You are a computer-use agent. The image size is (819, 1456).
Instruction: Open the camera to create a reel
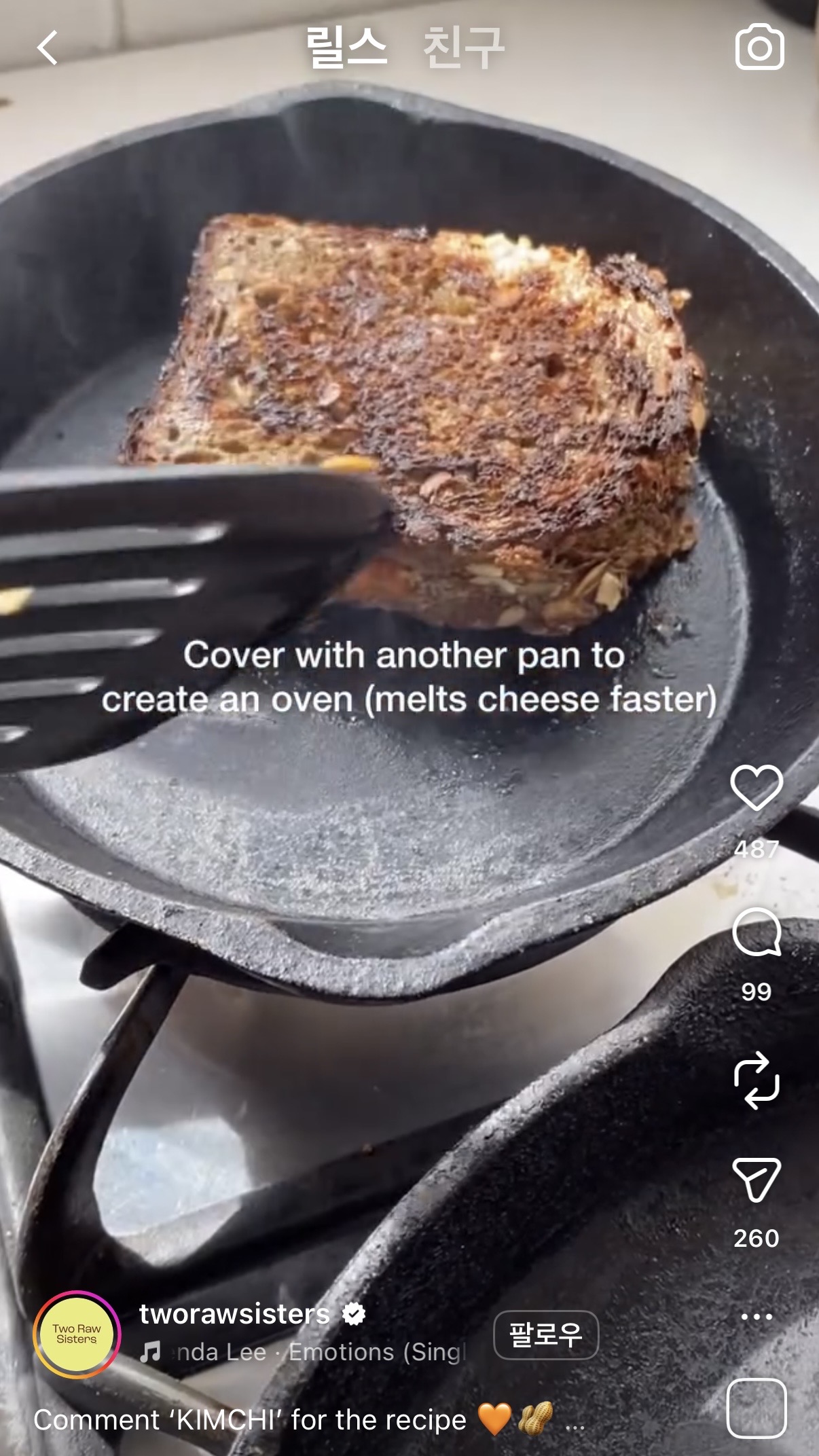point(759,47)
